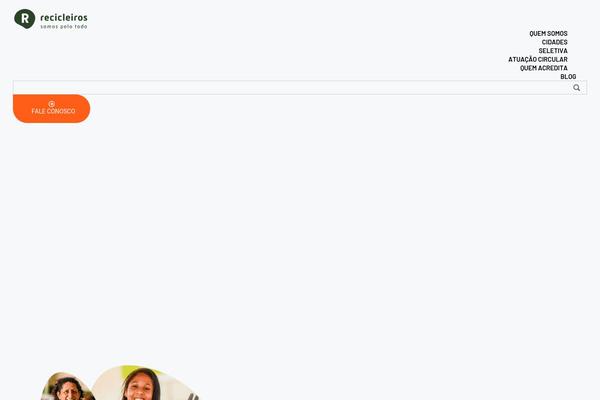The height and width of the screenshot is (400, 600).
Task: Open the Atuação Circular page
Action: pyautogui.click(x=537, y=59)
